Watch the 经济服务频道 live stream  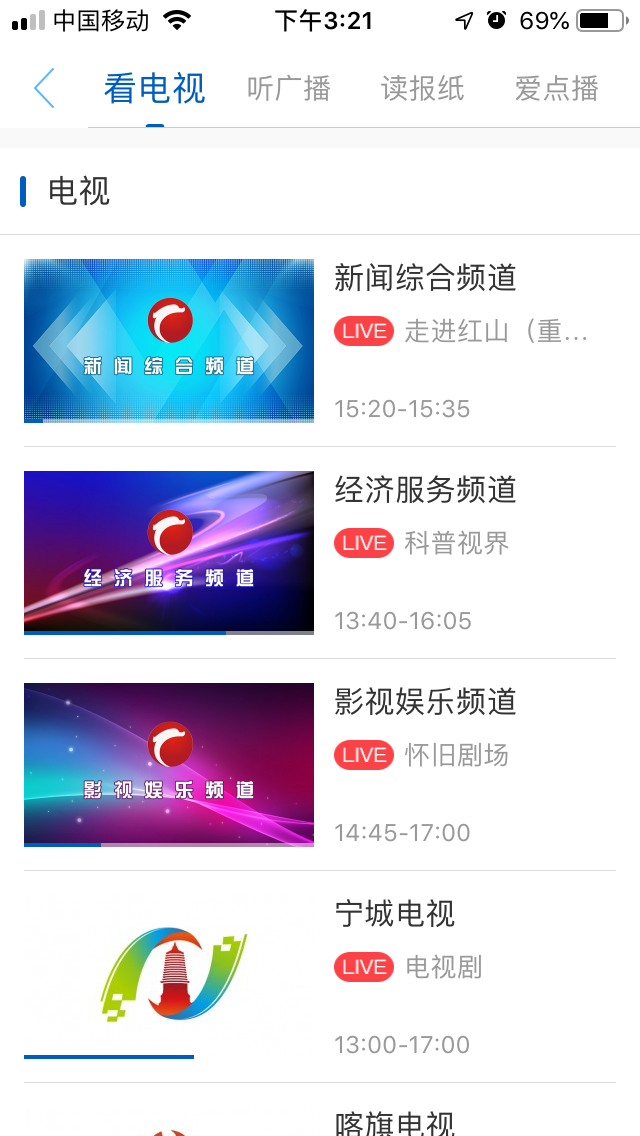[320, 553]
